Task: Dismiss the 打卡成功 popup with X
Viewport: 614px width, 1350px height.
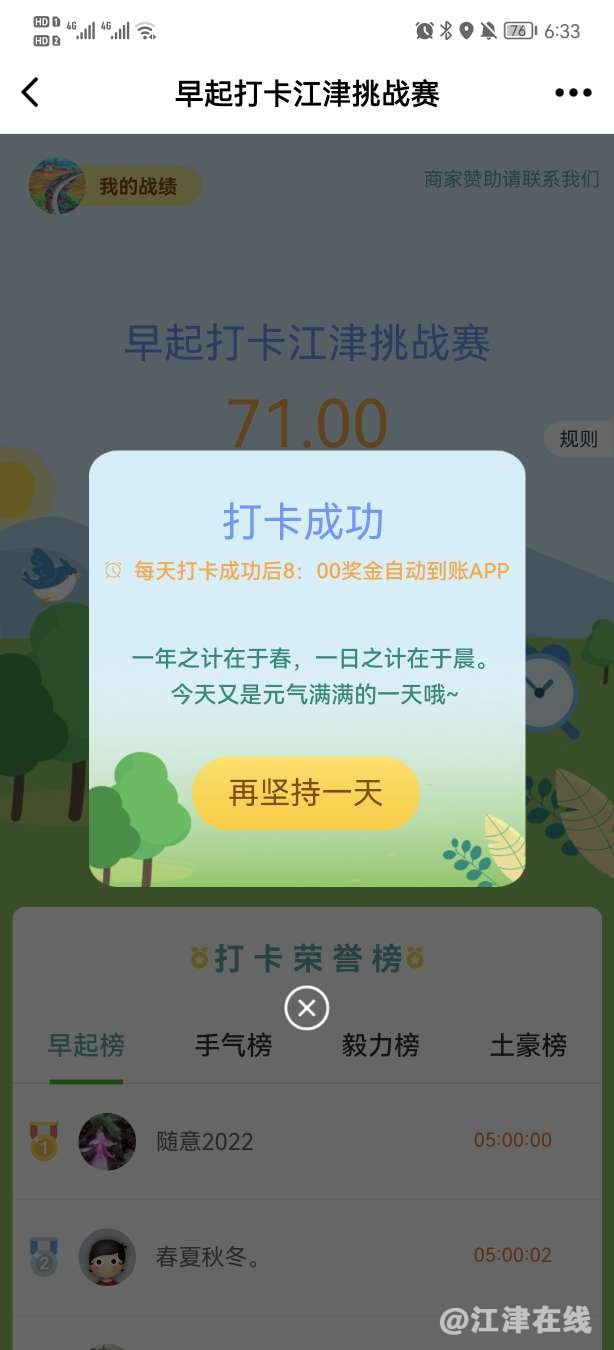Action: (307, 1007)
